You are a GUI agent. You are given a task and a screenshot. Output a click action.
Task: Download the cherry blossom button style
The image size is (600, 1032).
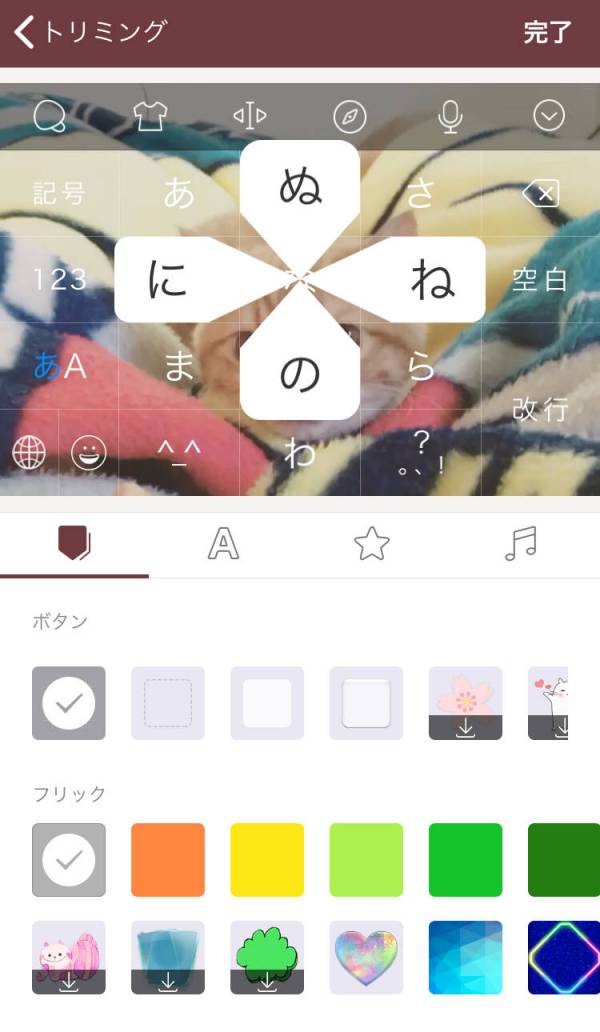[x=465, y=703]
